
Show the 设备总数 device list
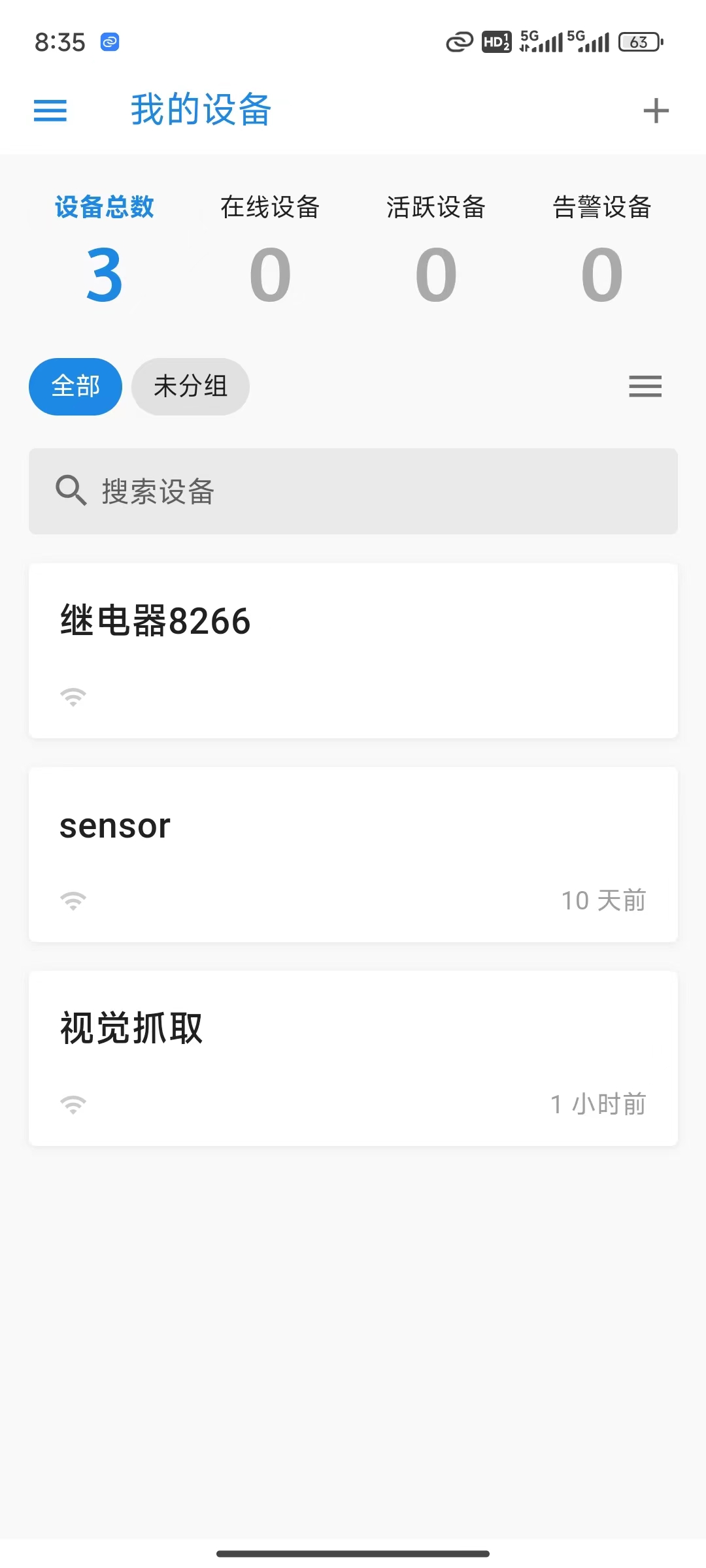(x=105, y=250)
